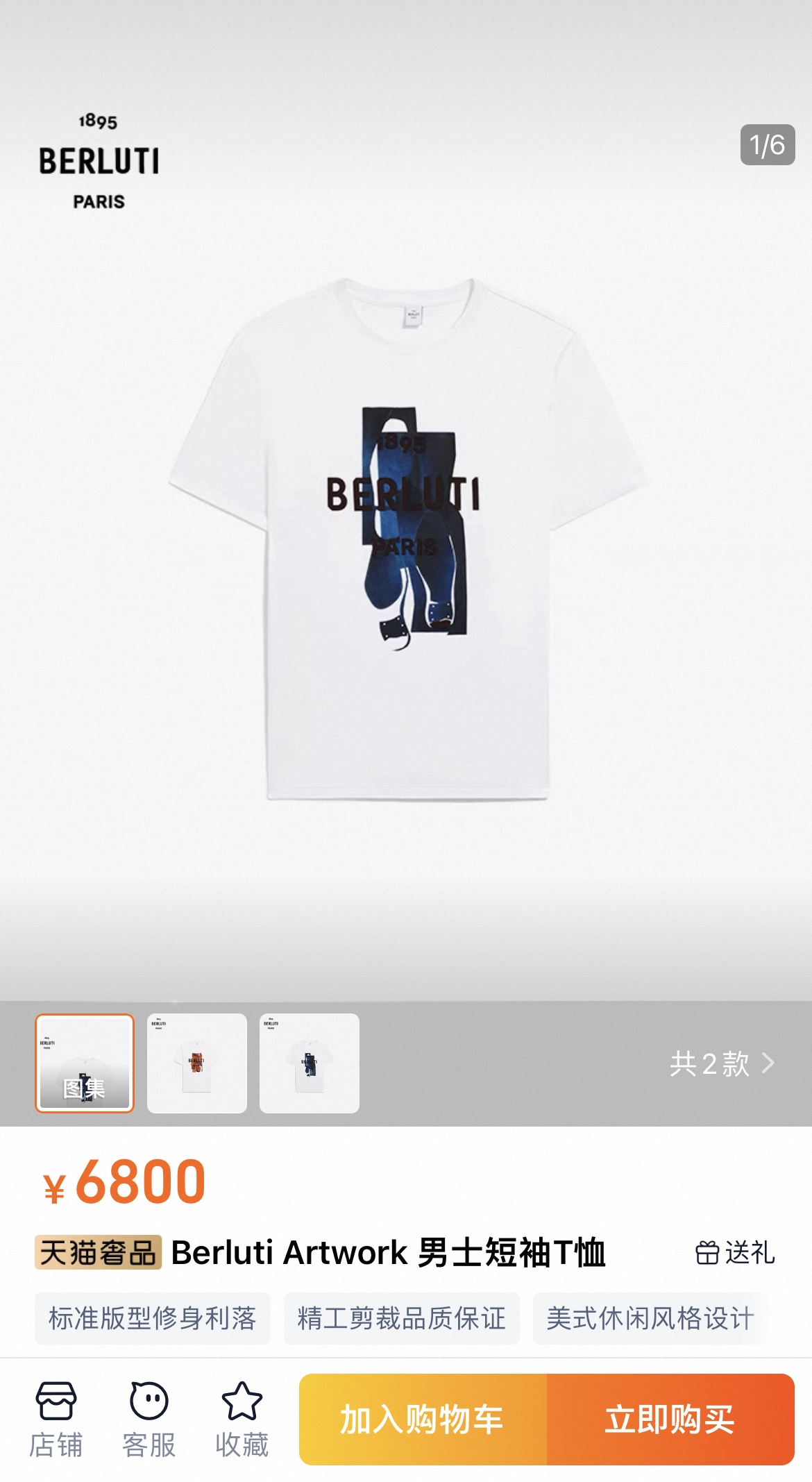Viewport: 812px width, 1482px height.
Task: Select the 图集 gallery thumbnail
Action: (85, 1063)
